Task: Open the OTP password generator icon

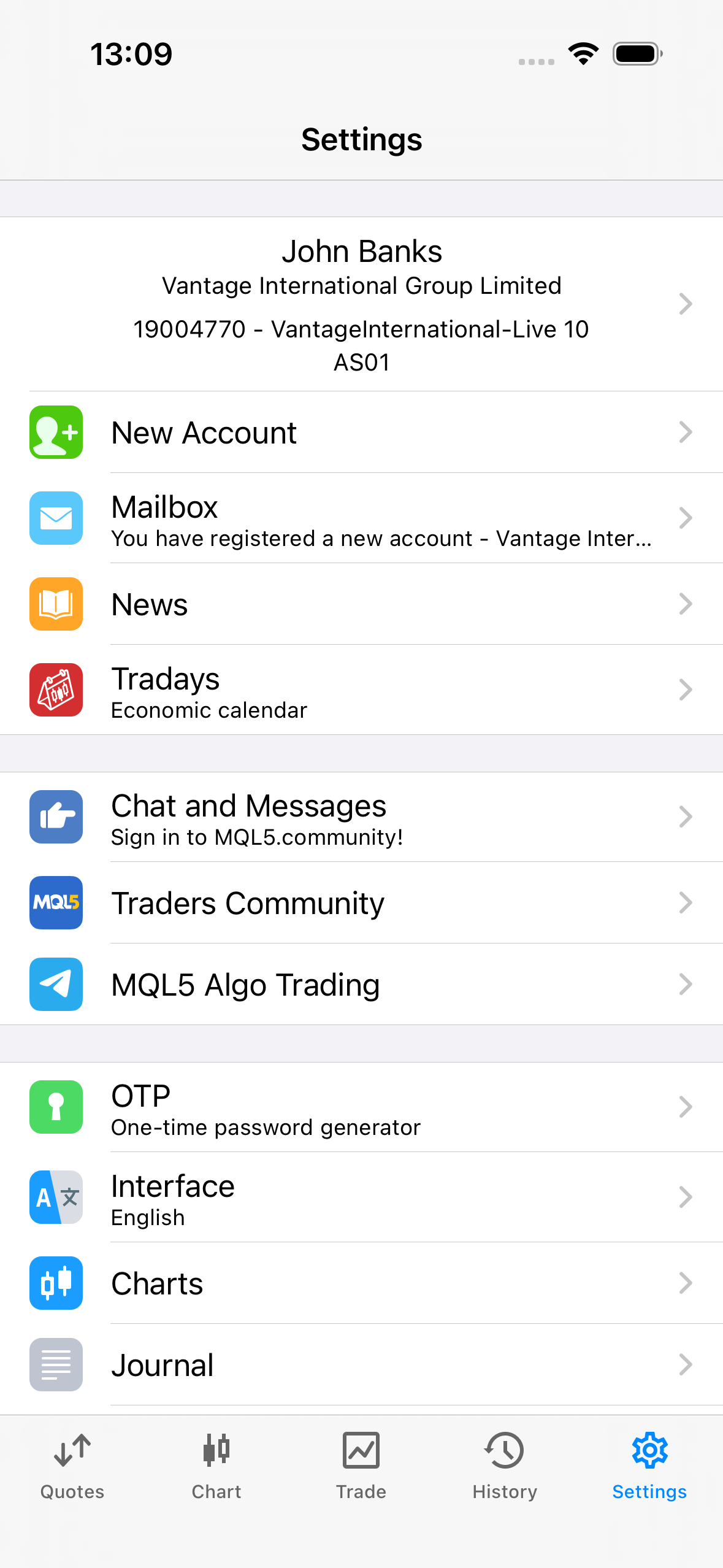Action: (56, 1107)
